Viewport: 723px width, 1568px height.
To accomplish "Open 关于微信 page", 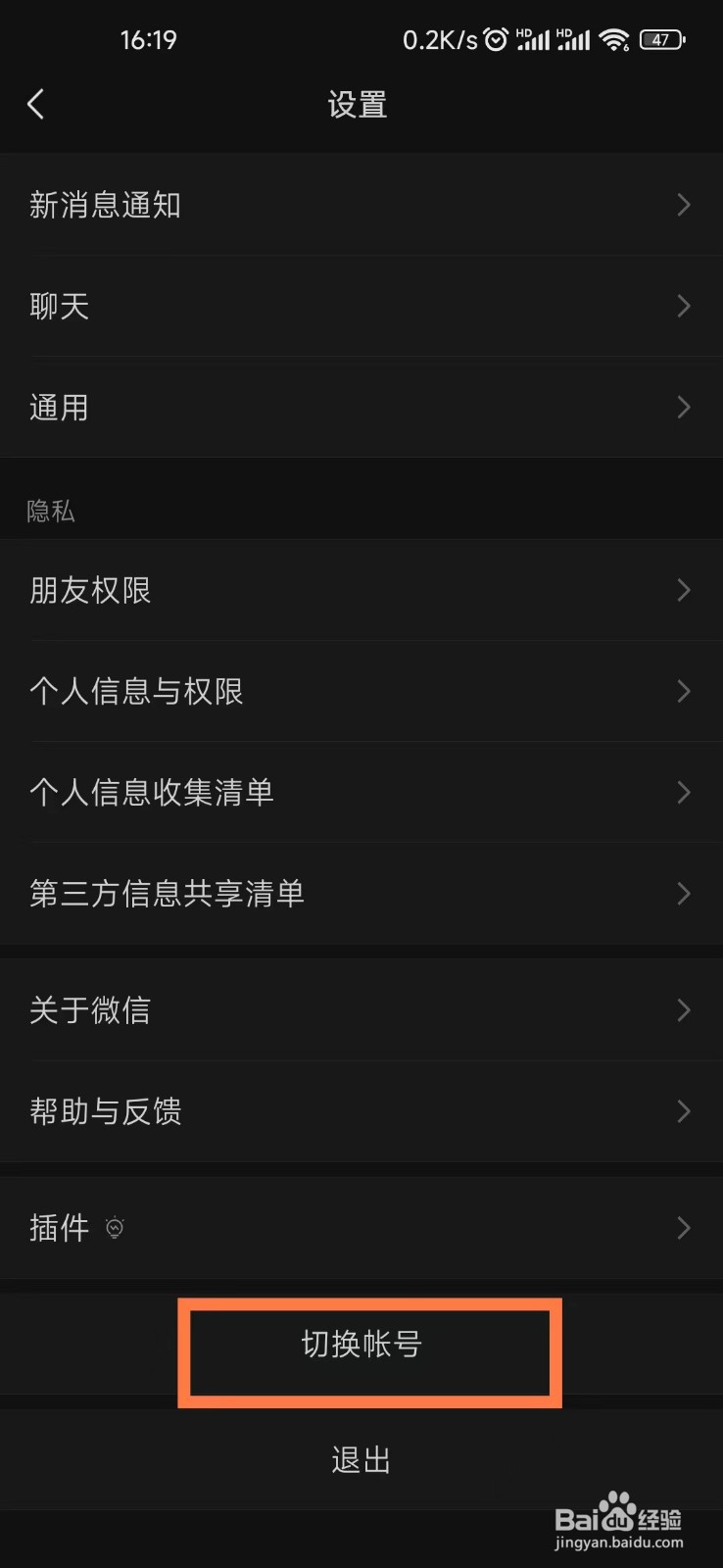I will 361,1009.
